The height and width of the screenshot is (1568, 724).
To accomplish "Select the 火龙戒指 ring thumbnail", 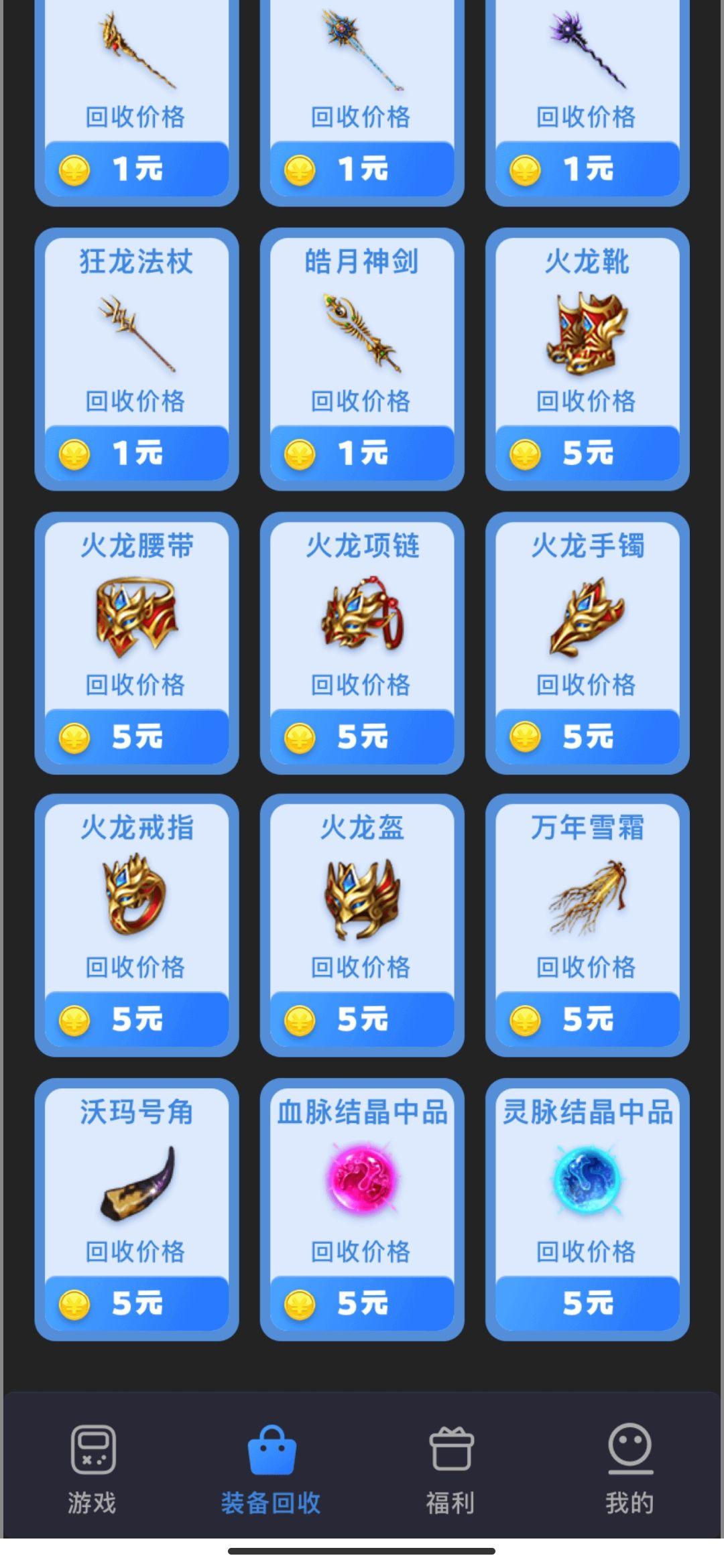I will pyautogui.click(x=137, y=901).
